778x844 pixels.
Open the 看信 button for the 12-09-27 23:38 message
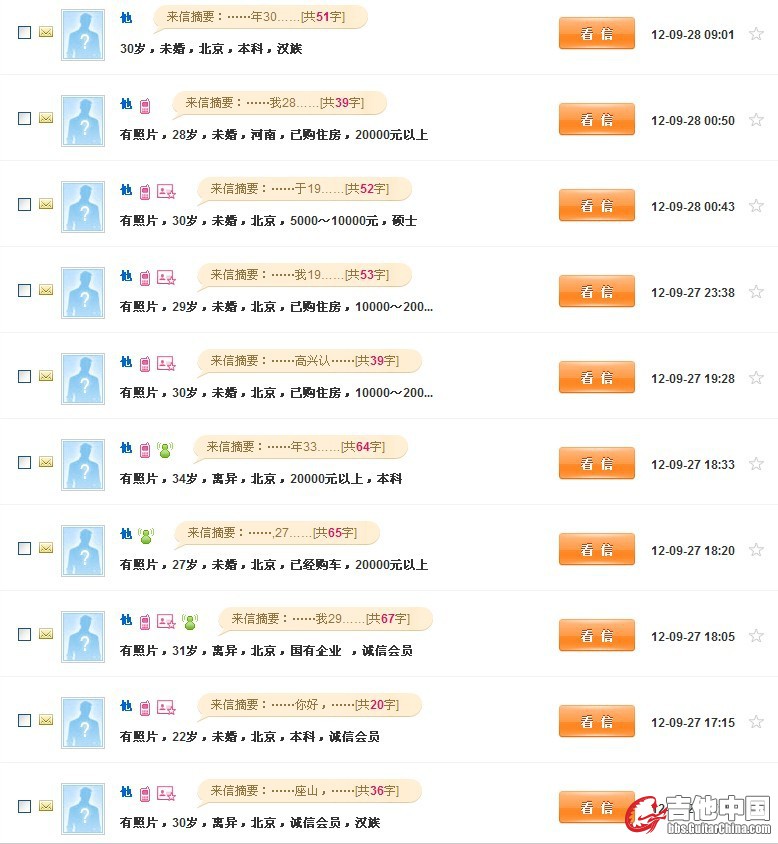coord(596,292)
